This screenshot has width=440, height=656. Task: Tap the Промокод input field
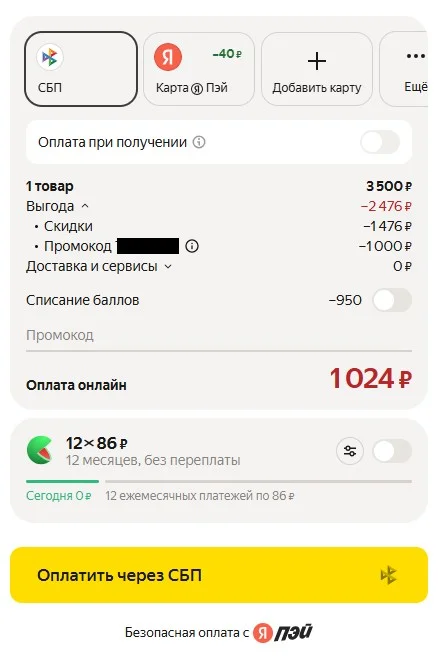[219, 336]
